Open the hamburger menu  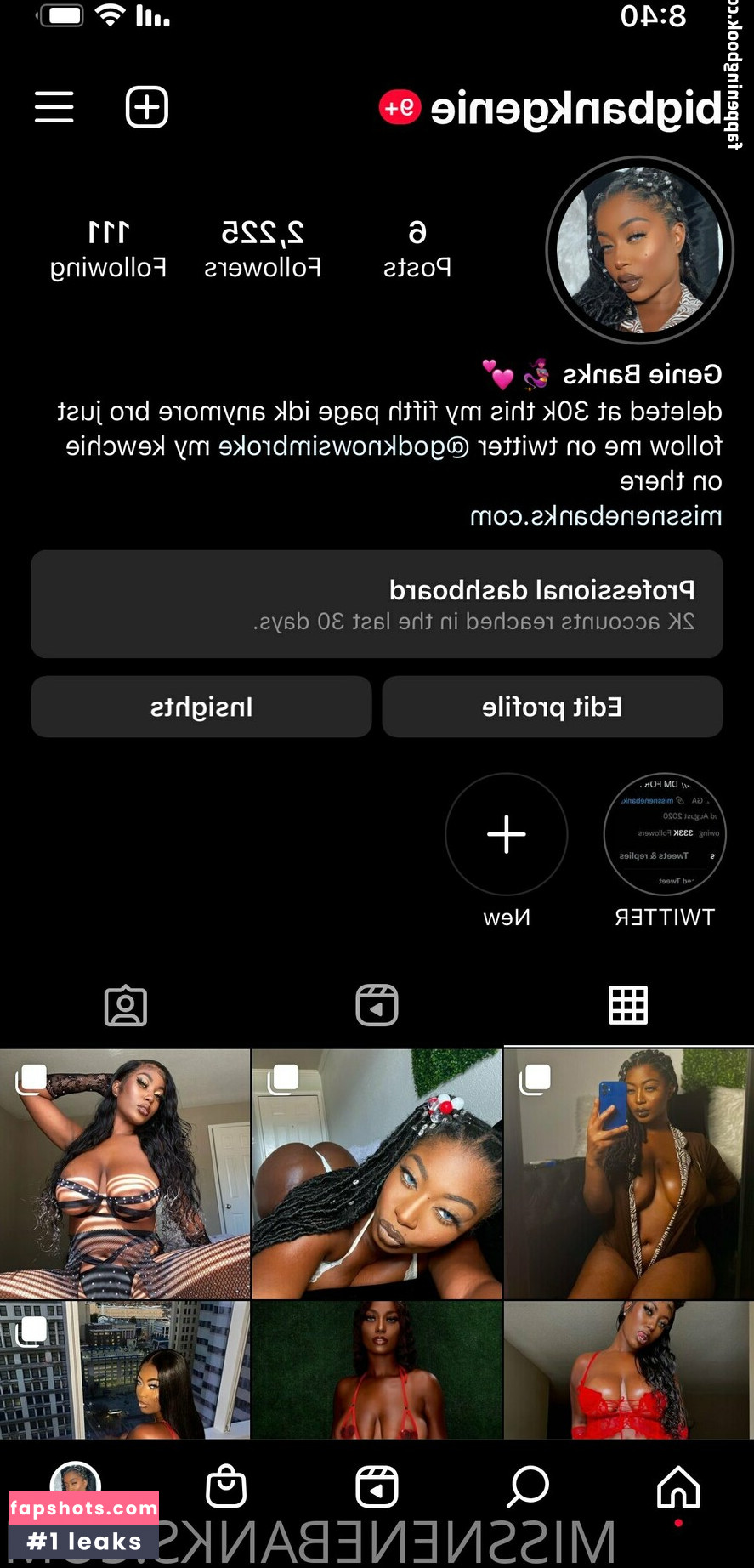[54, 107]
